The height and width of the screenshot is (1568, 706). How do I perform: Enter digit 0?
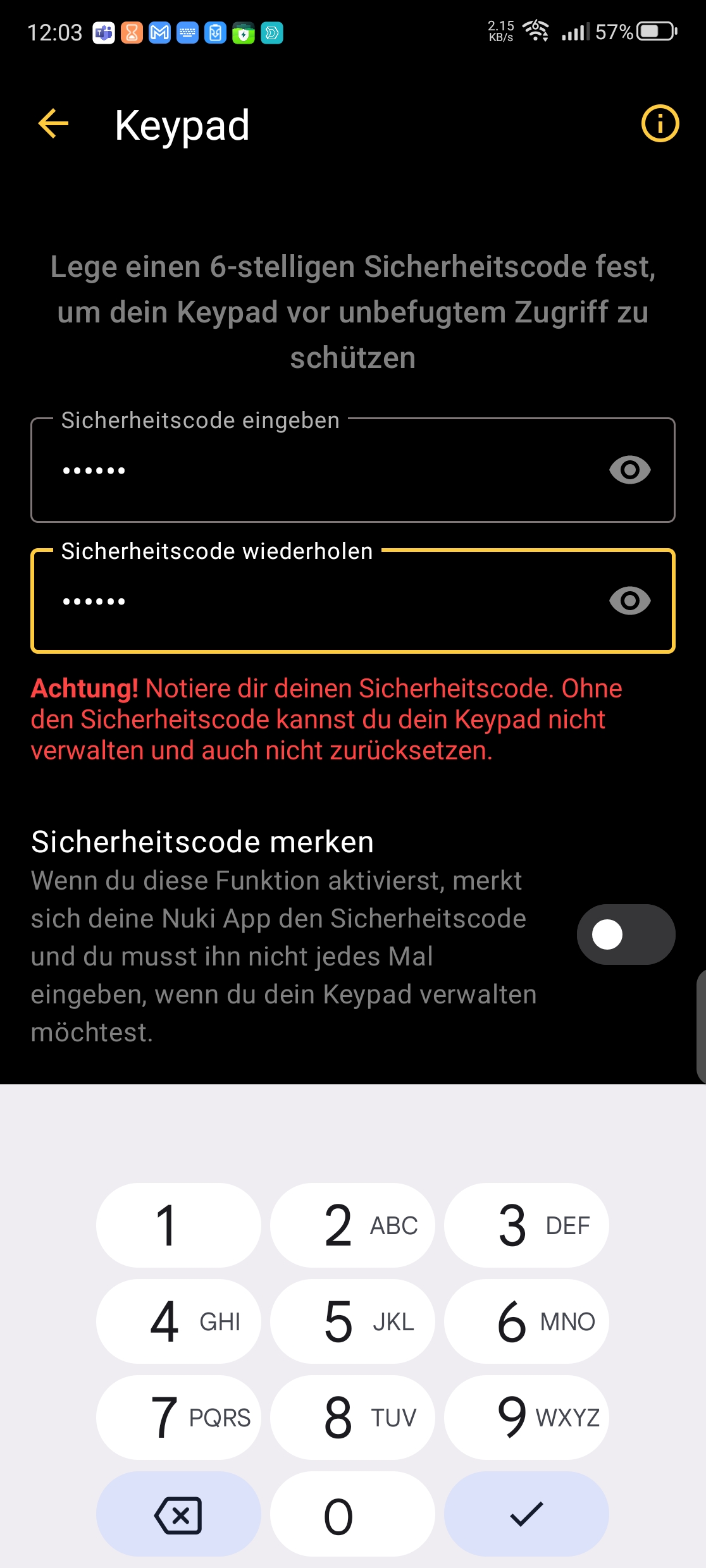point(352,1515)
